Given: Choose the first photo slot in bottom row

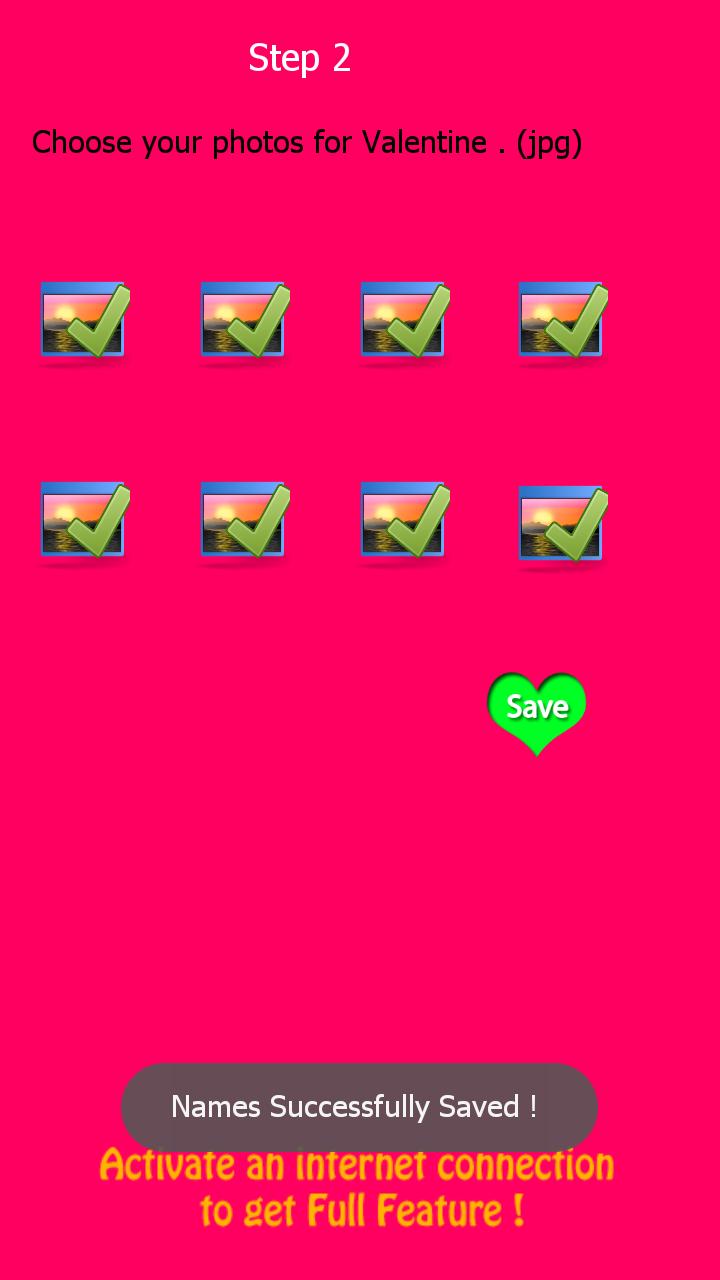Looking at the screenshot, I should [x=84, y=521].
